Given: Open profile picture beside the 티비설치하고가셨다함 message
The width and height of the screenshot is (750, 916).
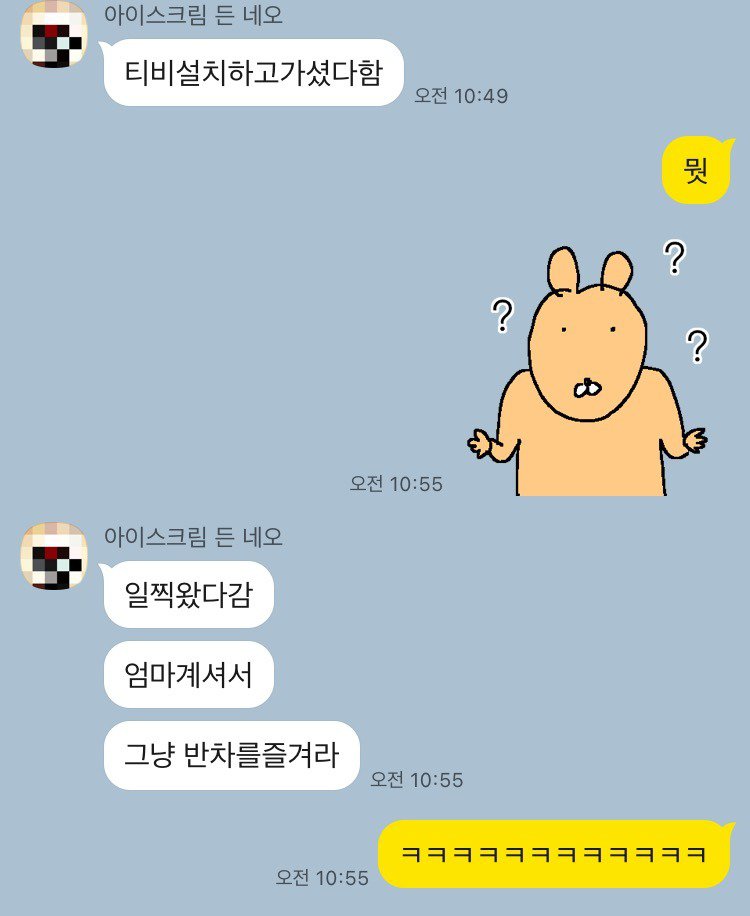Looking at the screenshot, I should [54, 35].
